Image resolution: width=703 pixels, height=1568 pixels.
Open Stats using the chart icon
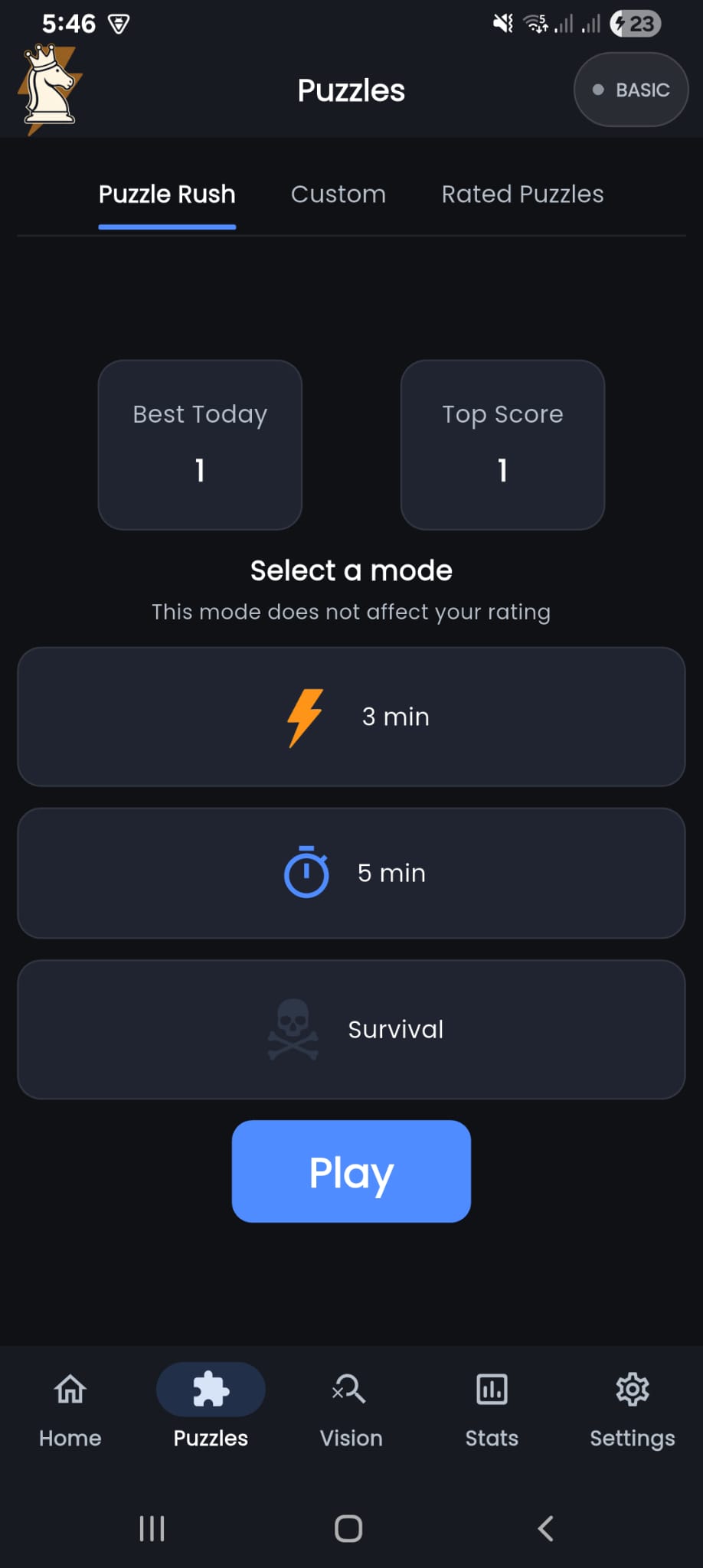coord(491,1389)
